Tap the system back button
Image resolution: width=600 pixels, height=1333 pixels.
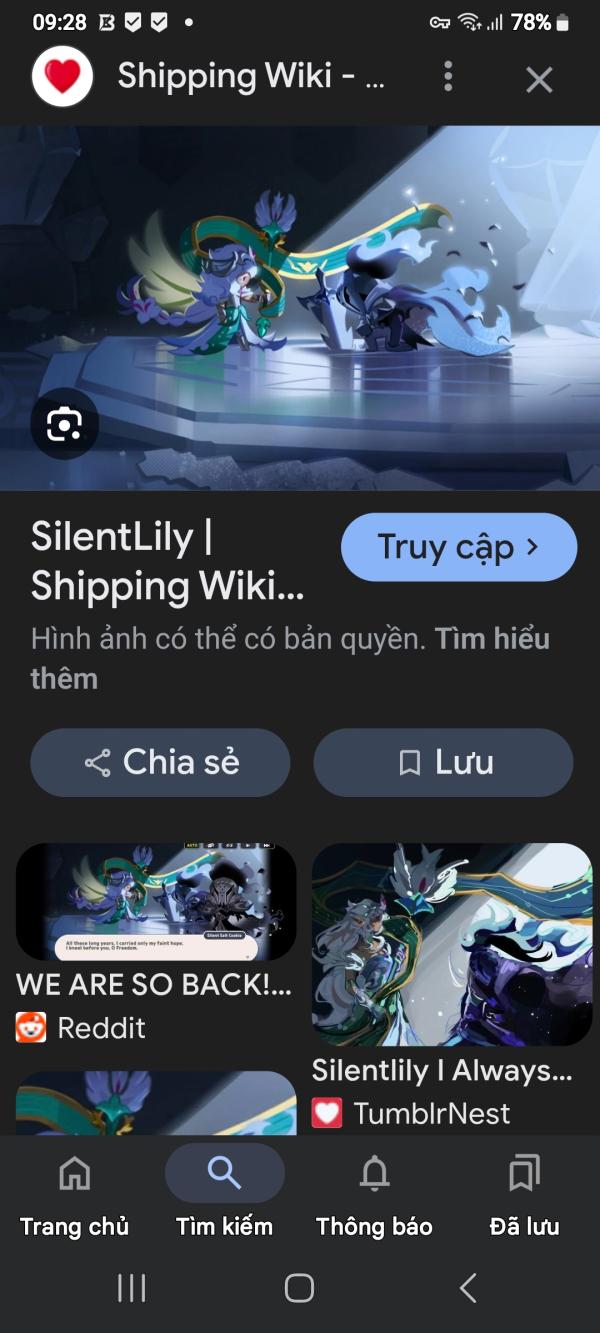coord(468,1288)
